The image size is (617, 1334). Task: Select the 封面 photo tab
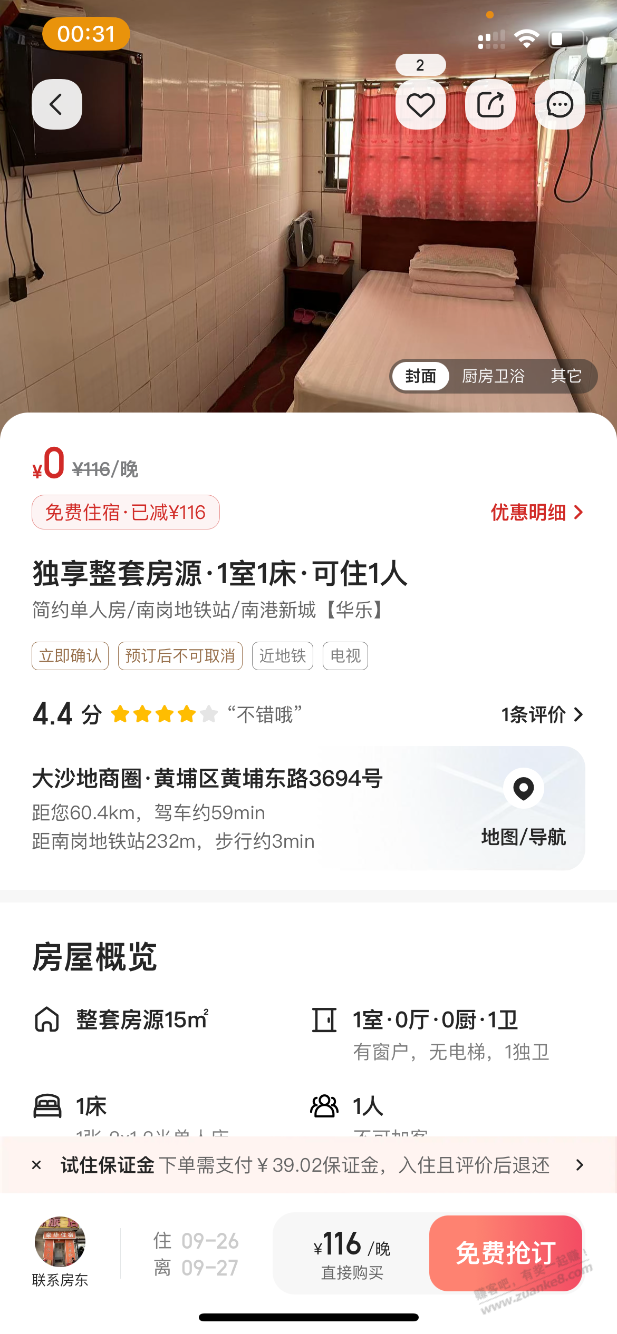421,376
